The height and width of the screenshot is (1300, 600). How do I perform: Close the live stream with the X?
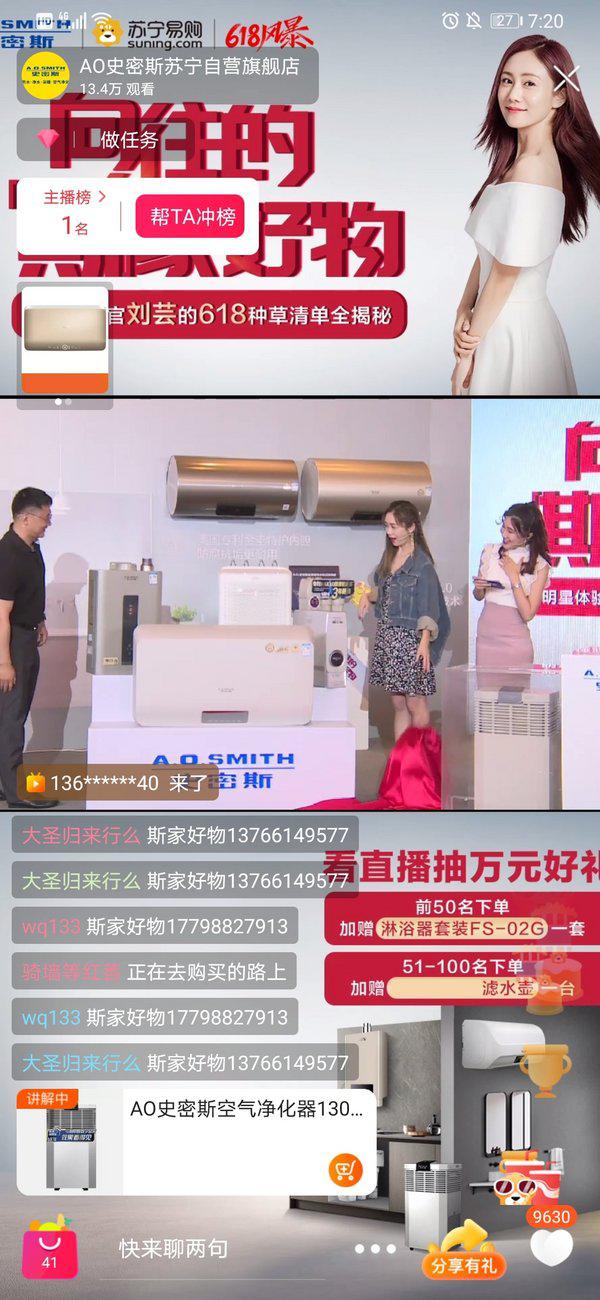[x=566, y=79]
